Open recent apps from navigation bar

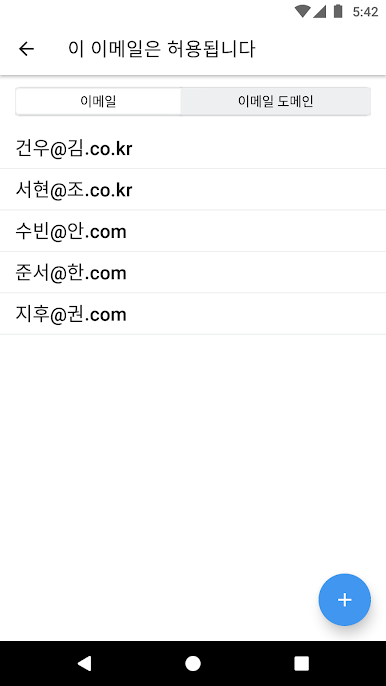pyautogui.click(x=301, y=664)
